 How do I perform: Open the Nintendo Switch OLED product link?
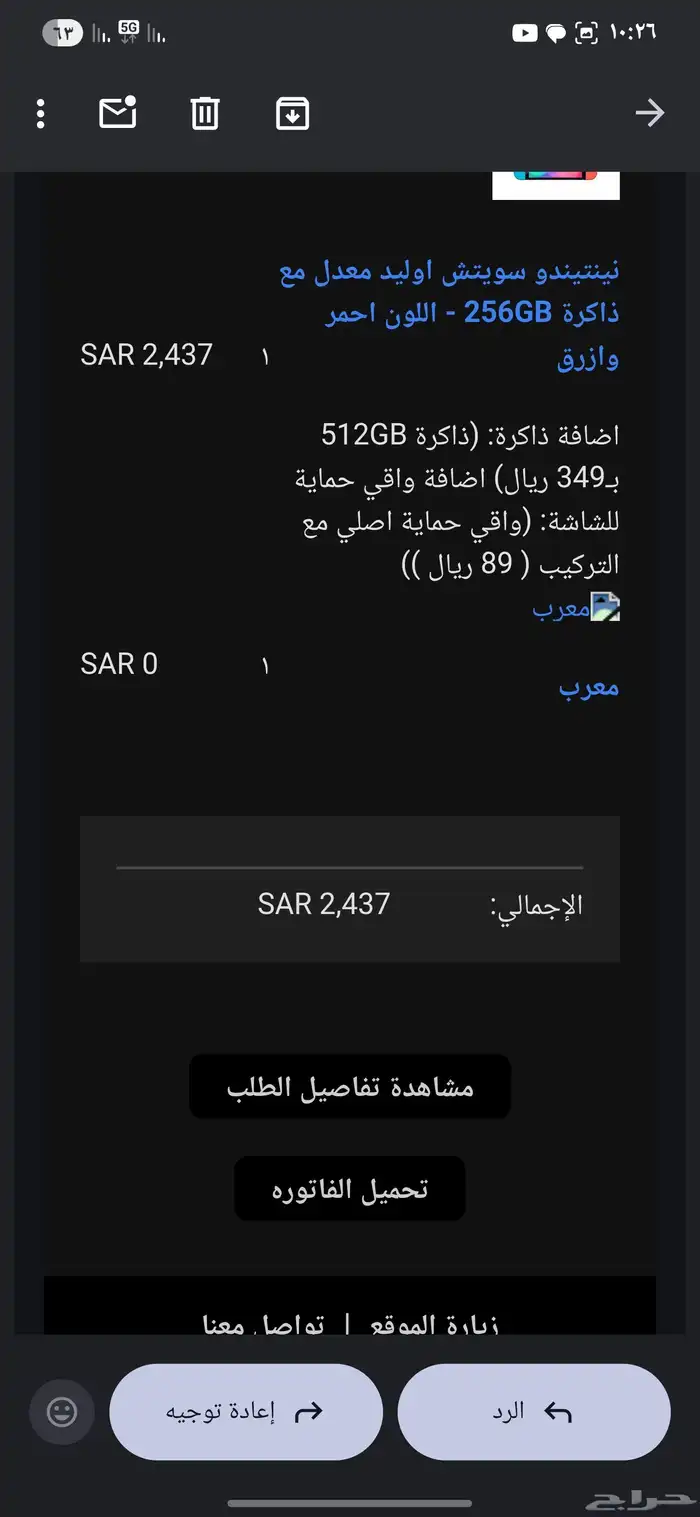[x=450, y=314]
